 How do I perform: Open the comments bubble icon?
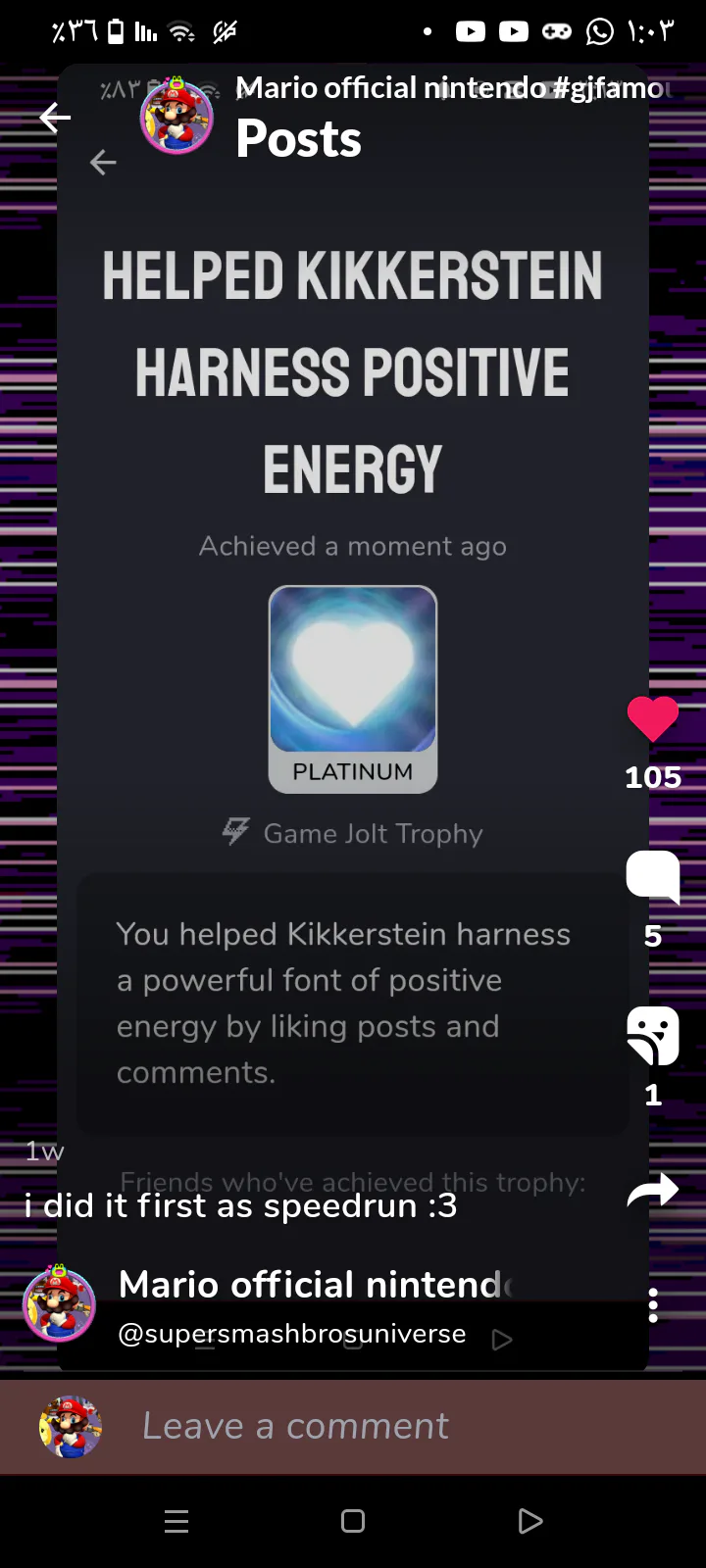653,876
